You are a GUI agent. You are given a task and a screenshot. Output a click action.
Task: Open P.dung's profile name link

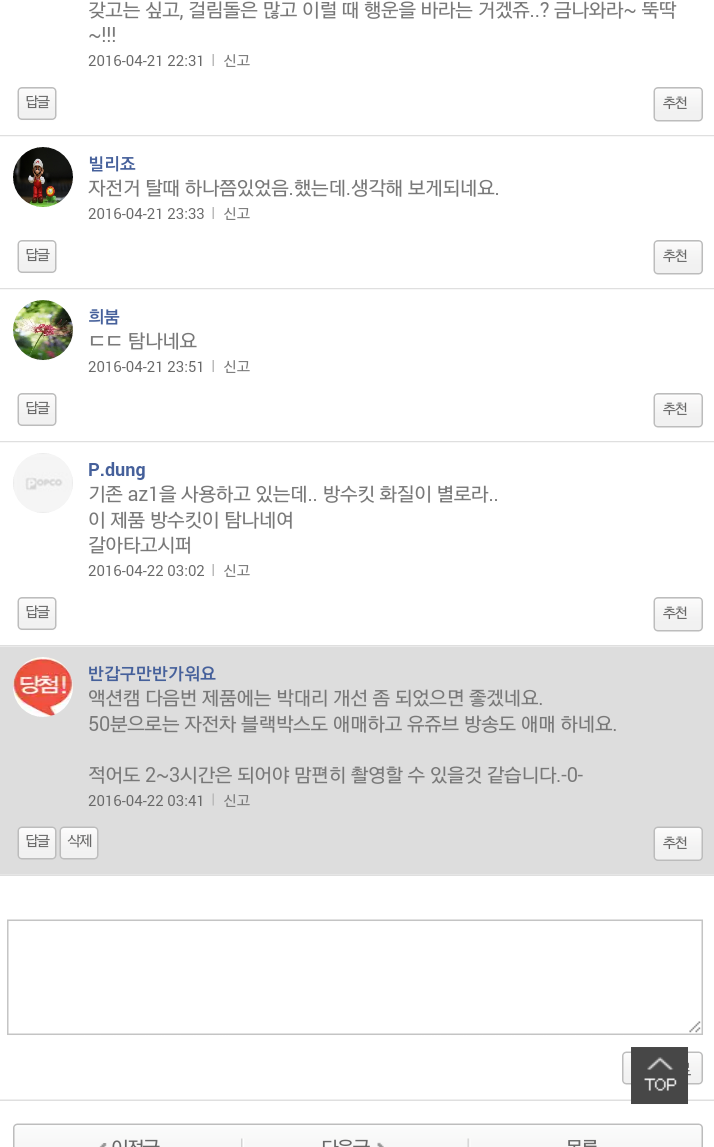point(117,470)
